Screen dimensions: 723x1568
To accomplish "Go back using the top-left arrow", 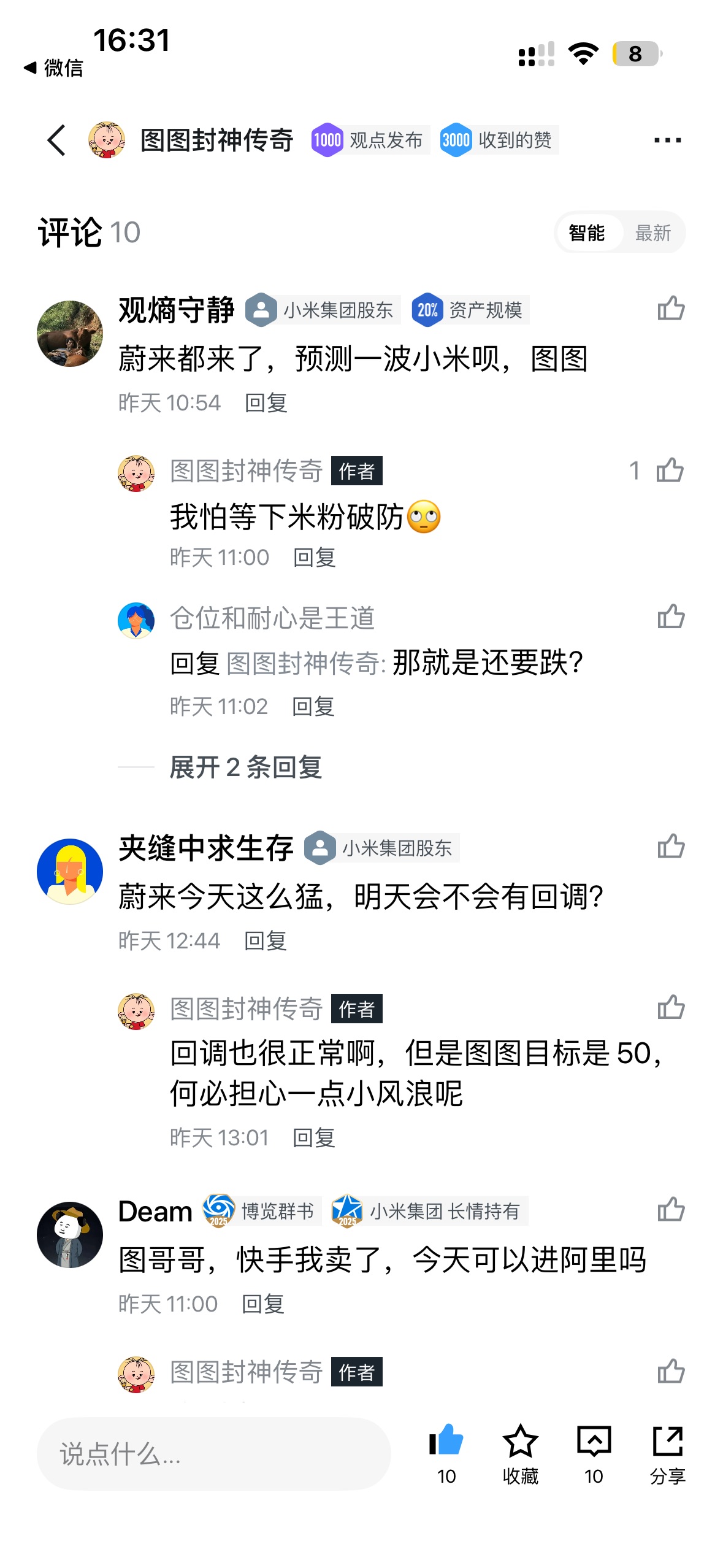I will coord(56,140).
